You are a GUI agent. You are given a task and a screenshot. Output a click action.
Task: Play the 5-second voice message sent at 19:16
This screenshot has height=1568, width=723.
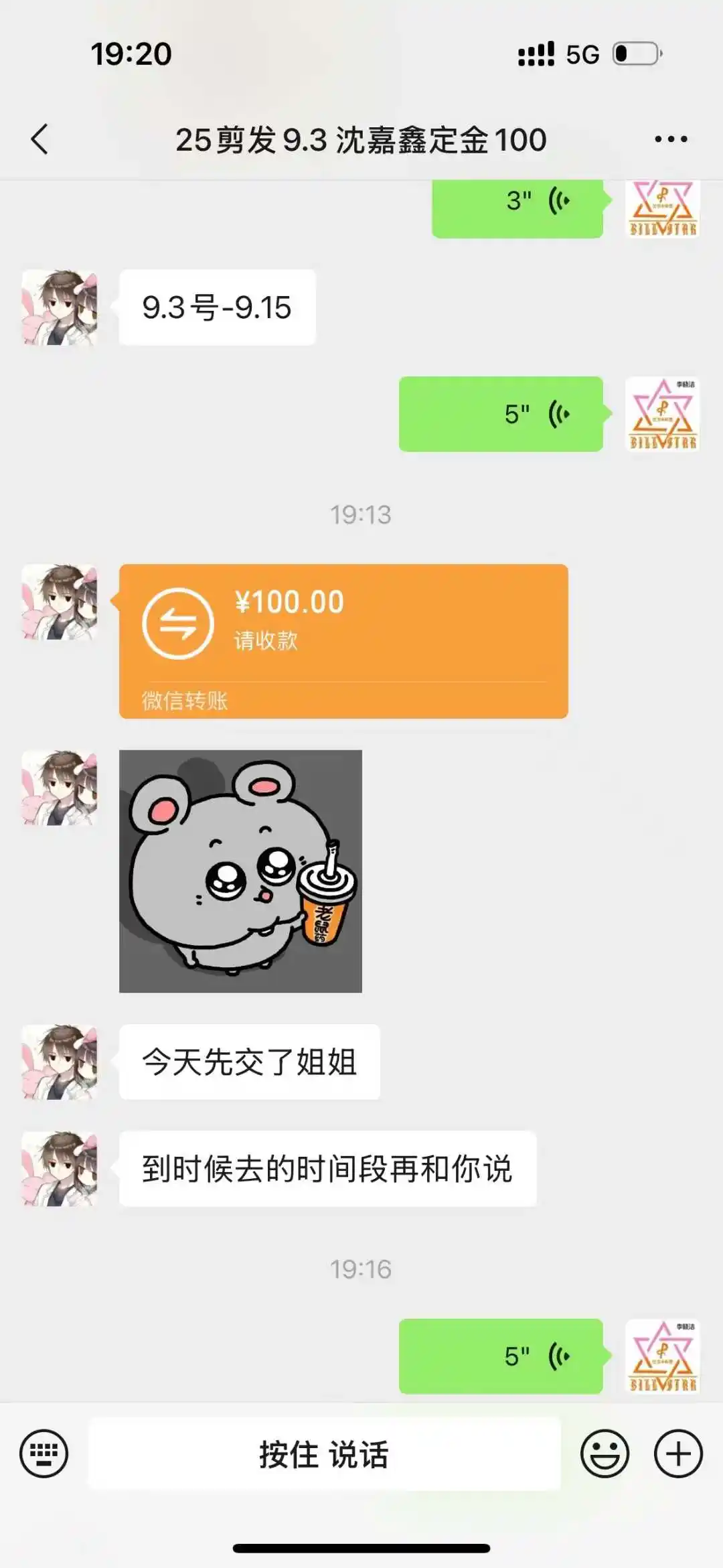coord(501,1356)
